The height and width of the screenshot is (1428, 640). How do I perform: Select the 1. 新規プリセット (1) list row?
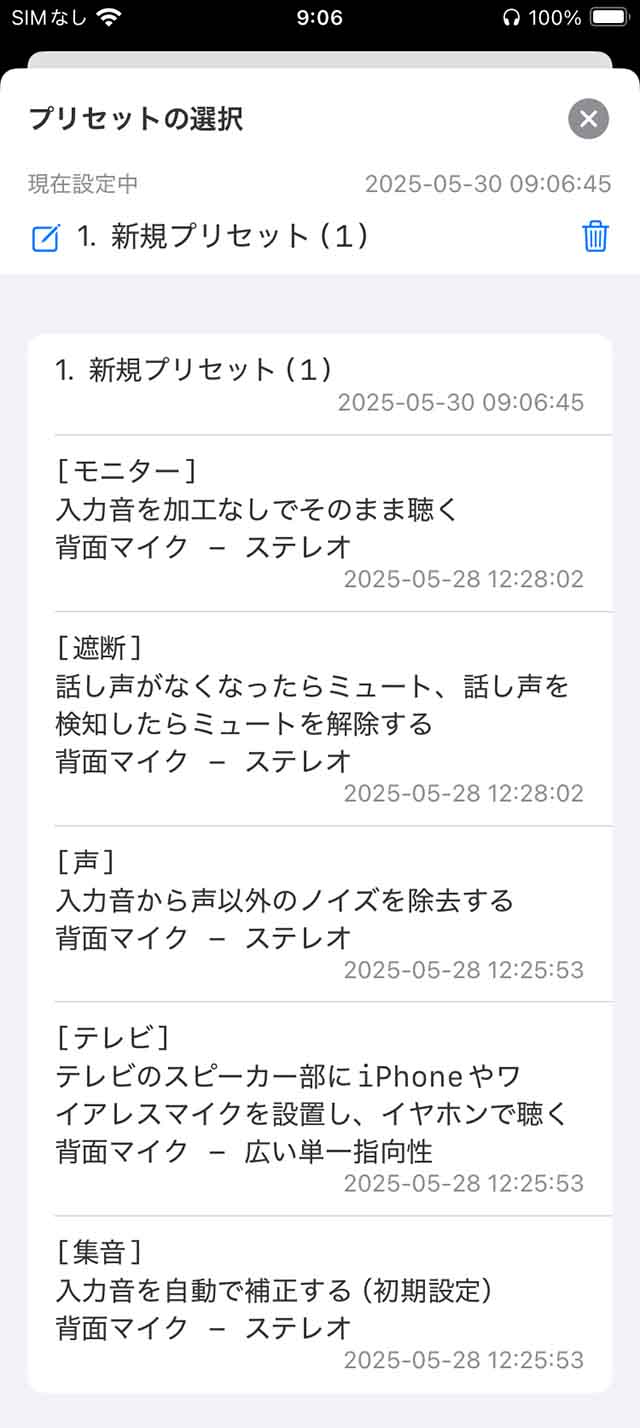click(319, 385)
